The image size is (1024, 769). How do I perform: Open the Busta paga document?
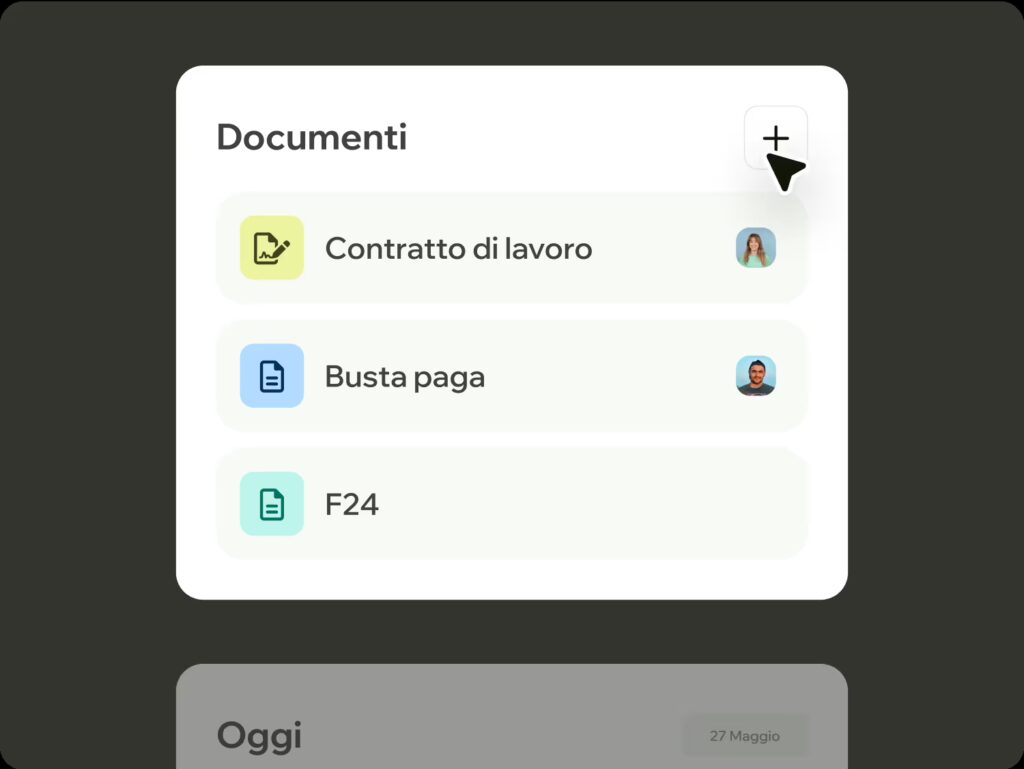coord(512,376)
